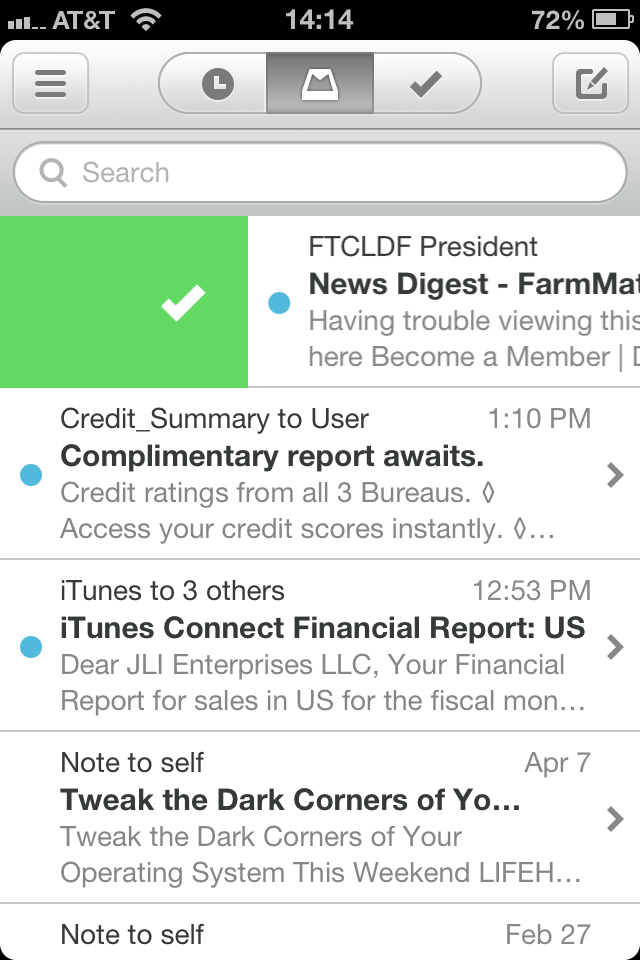Open the FTCLDF President News Digest email
The height and width of the screenshot is (960, 640).
460,302
